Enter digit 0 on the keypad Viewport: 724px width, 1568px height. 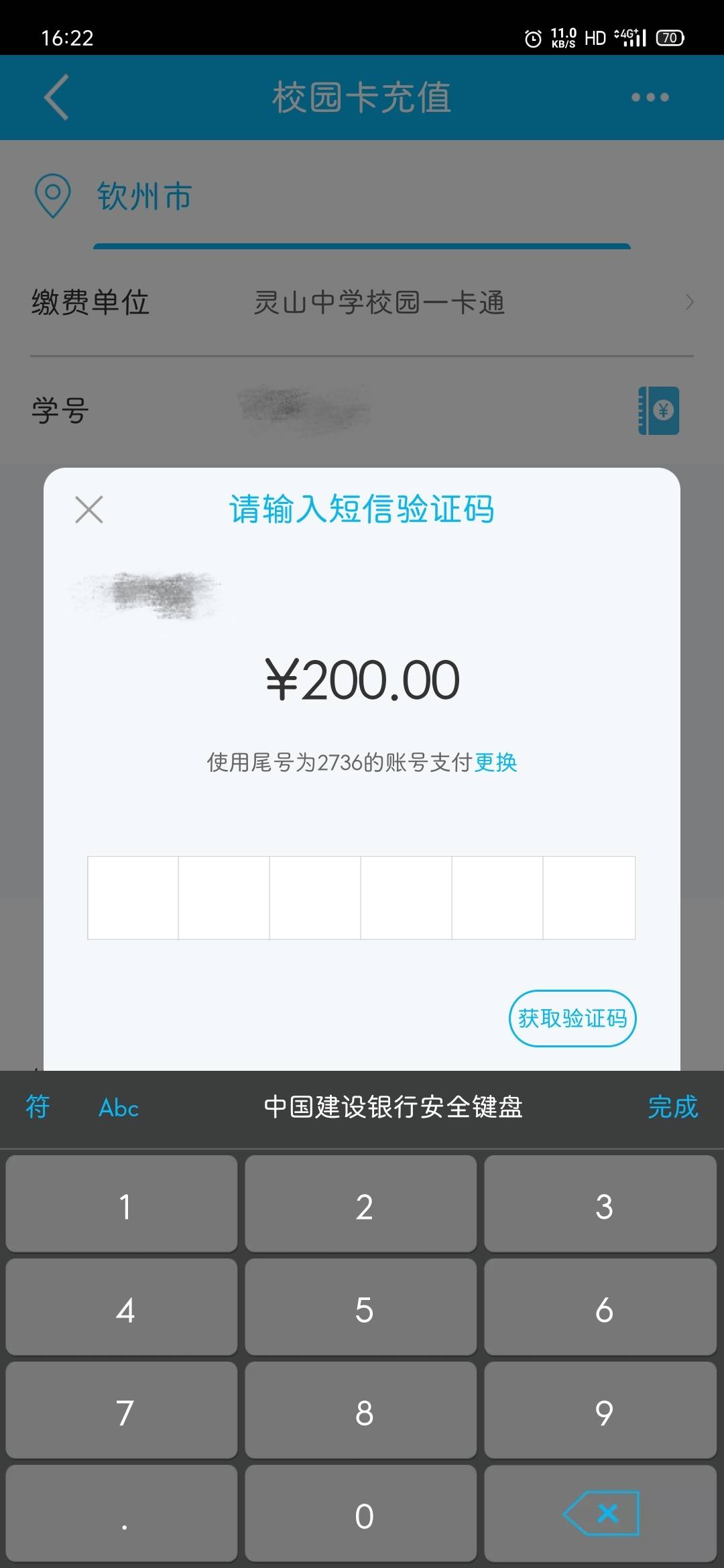[x=361, y=1516]
